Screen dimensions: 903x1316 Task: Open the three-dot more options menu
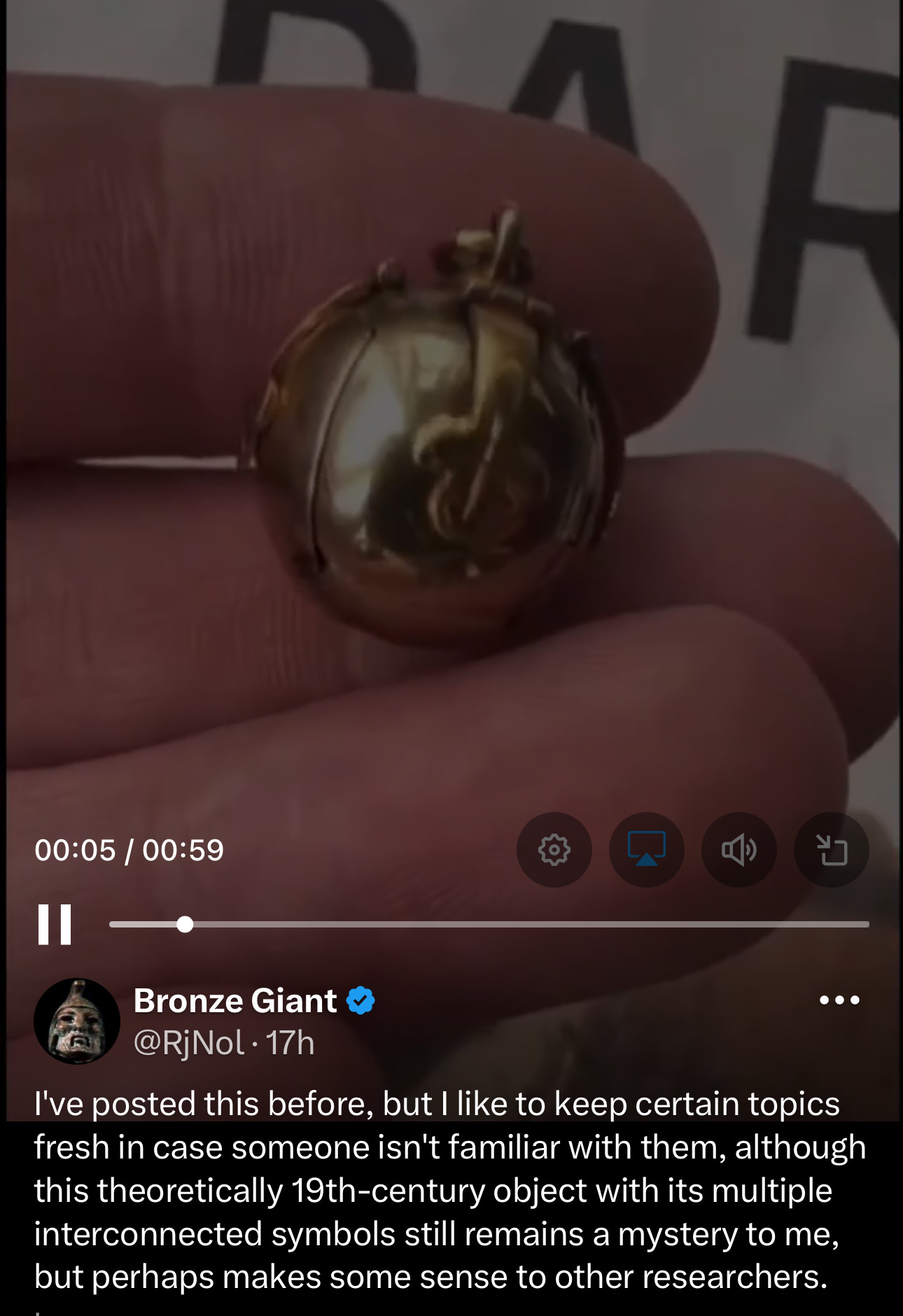tap(839, 1000)
